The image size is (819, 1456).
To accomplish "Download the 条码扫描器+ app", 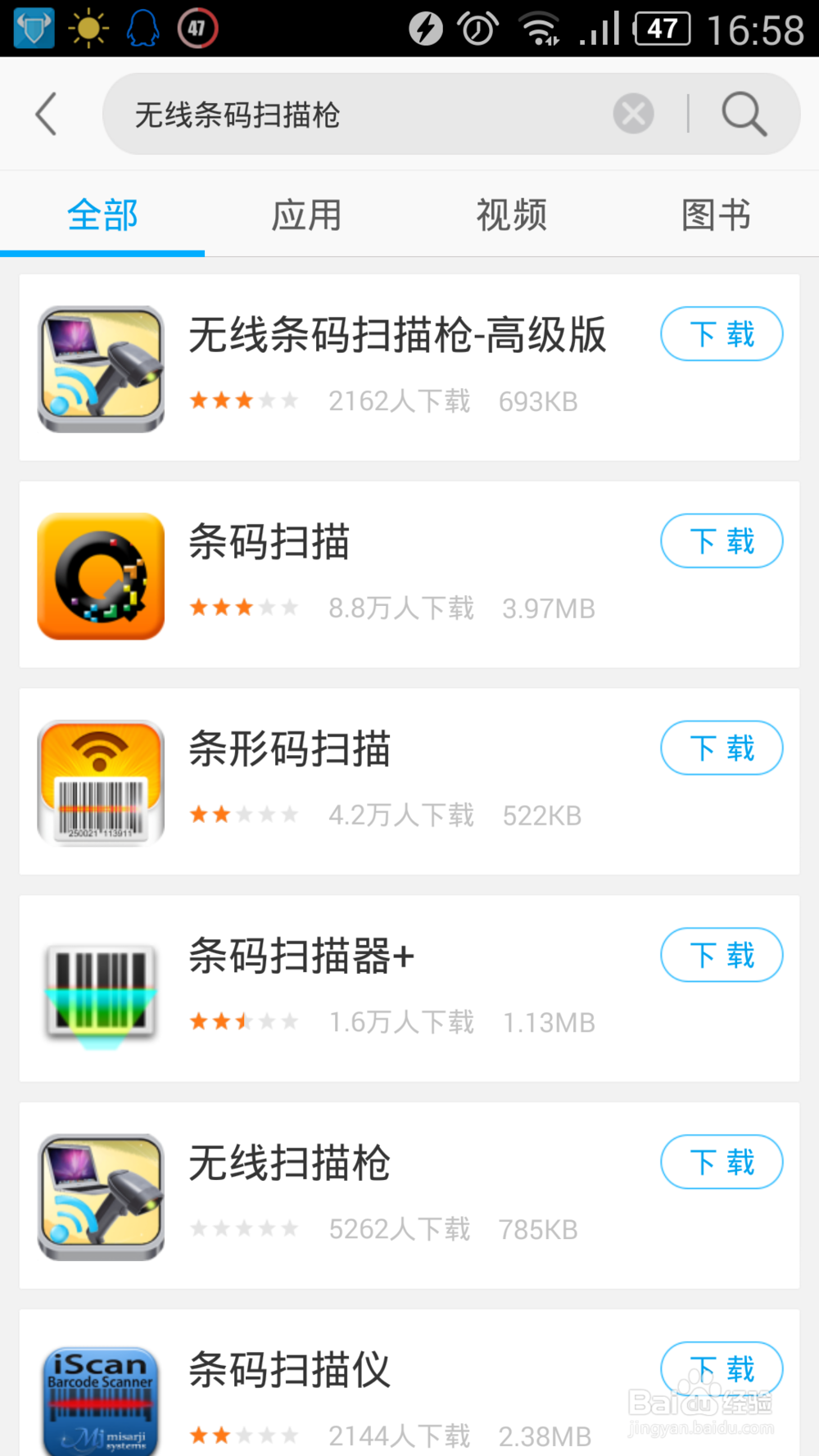I will (x=722, y=956).
